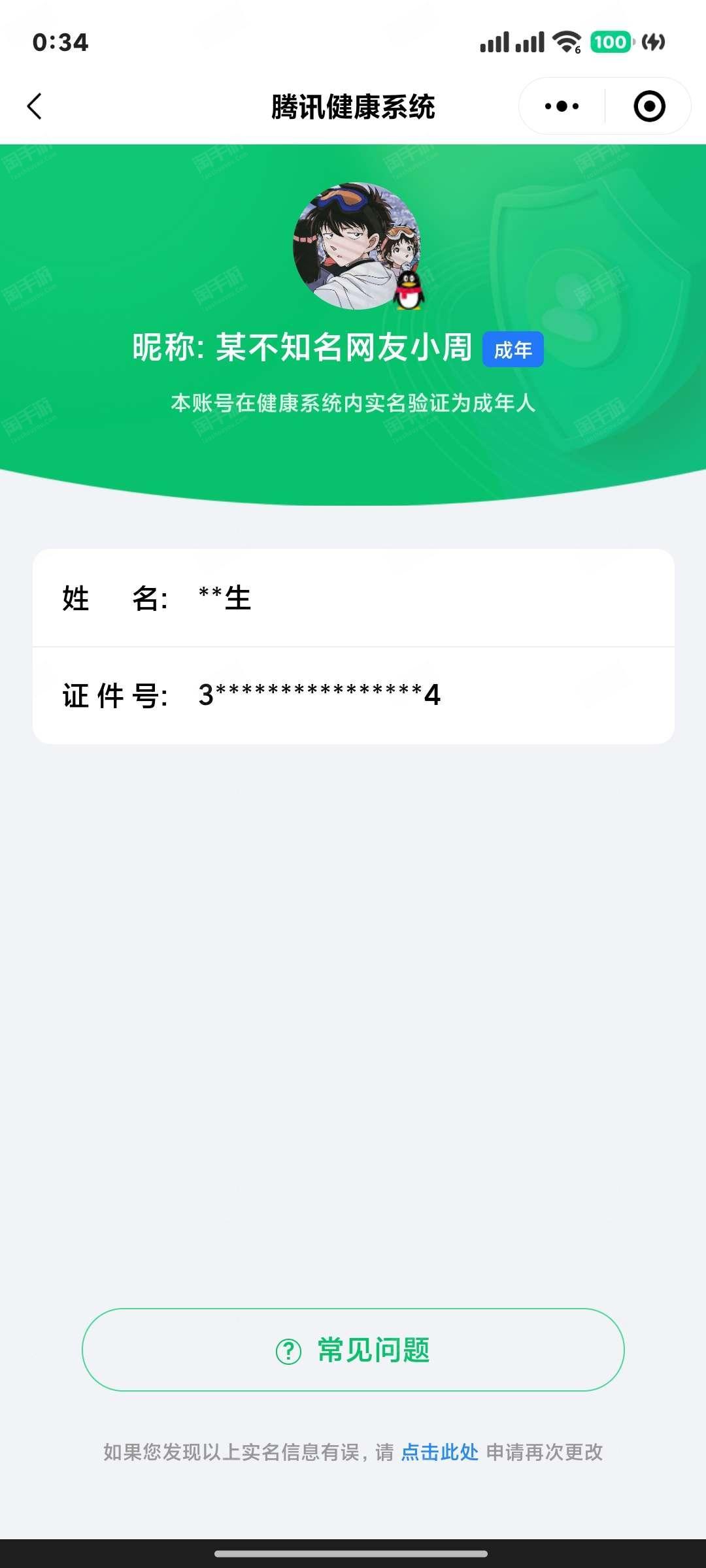Open the mini program three-dot menu
This screenshot has height=1568, width=706.
562,106
